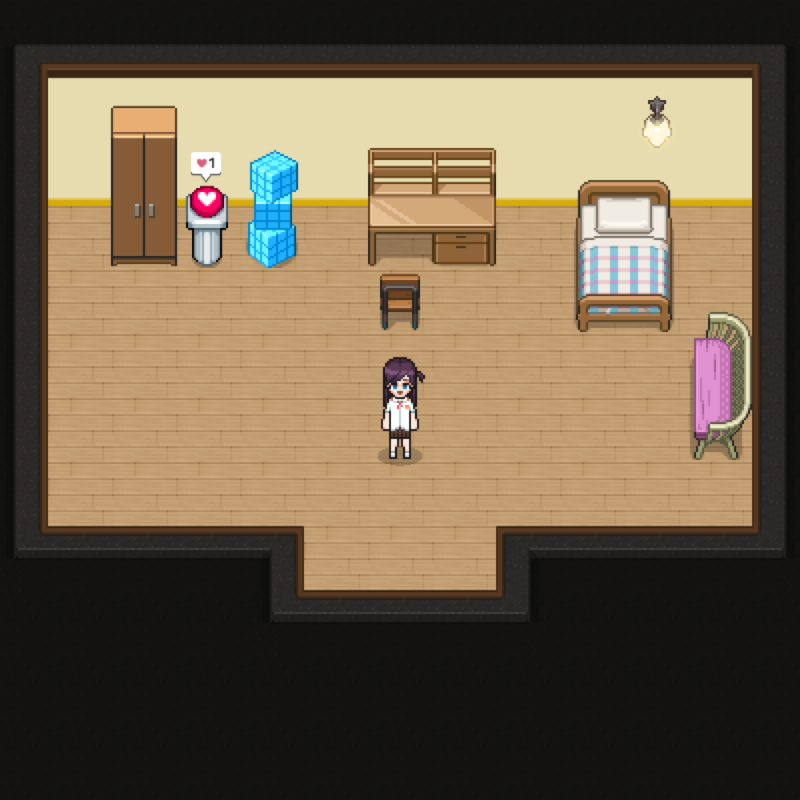Tap the heart like button on the pedestal
800x800 pixels.
207,201
